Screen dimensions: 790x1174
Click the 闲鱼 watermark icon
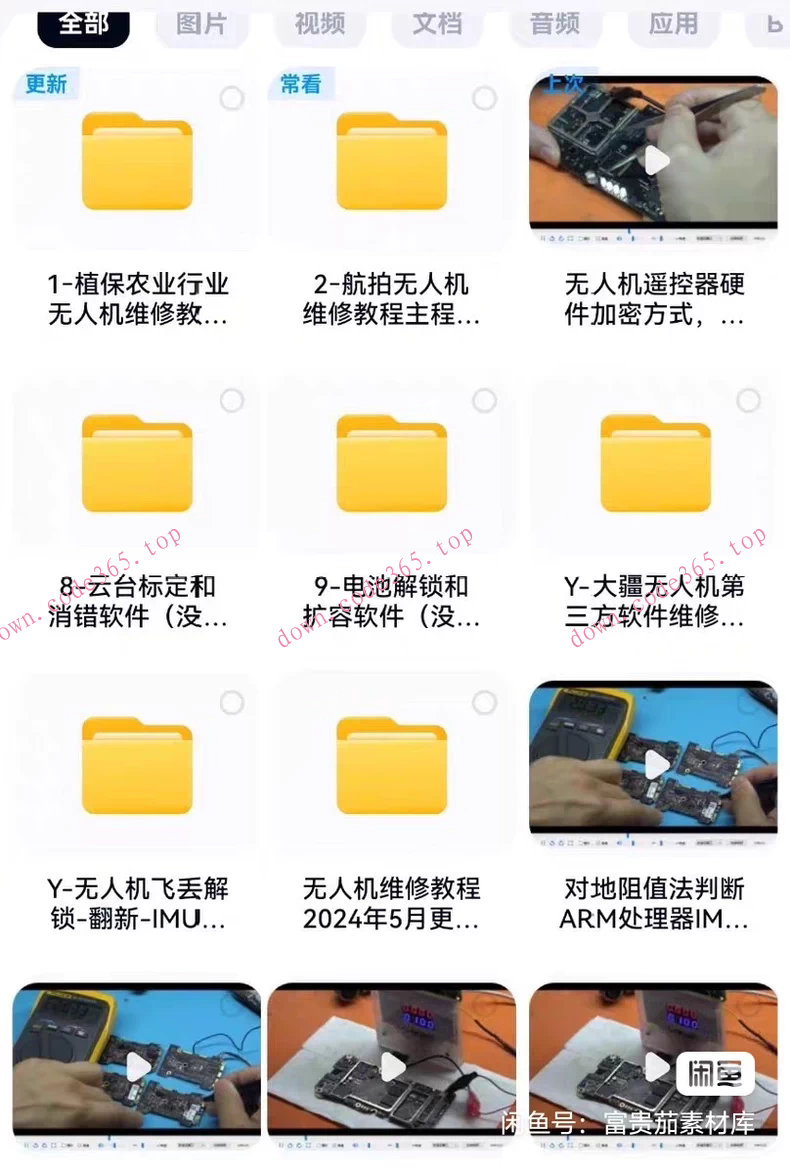(x=716, y=1074)
